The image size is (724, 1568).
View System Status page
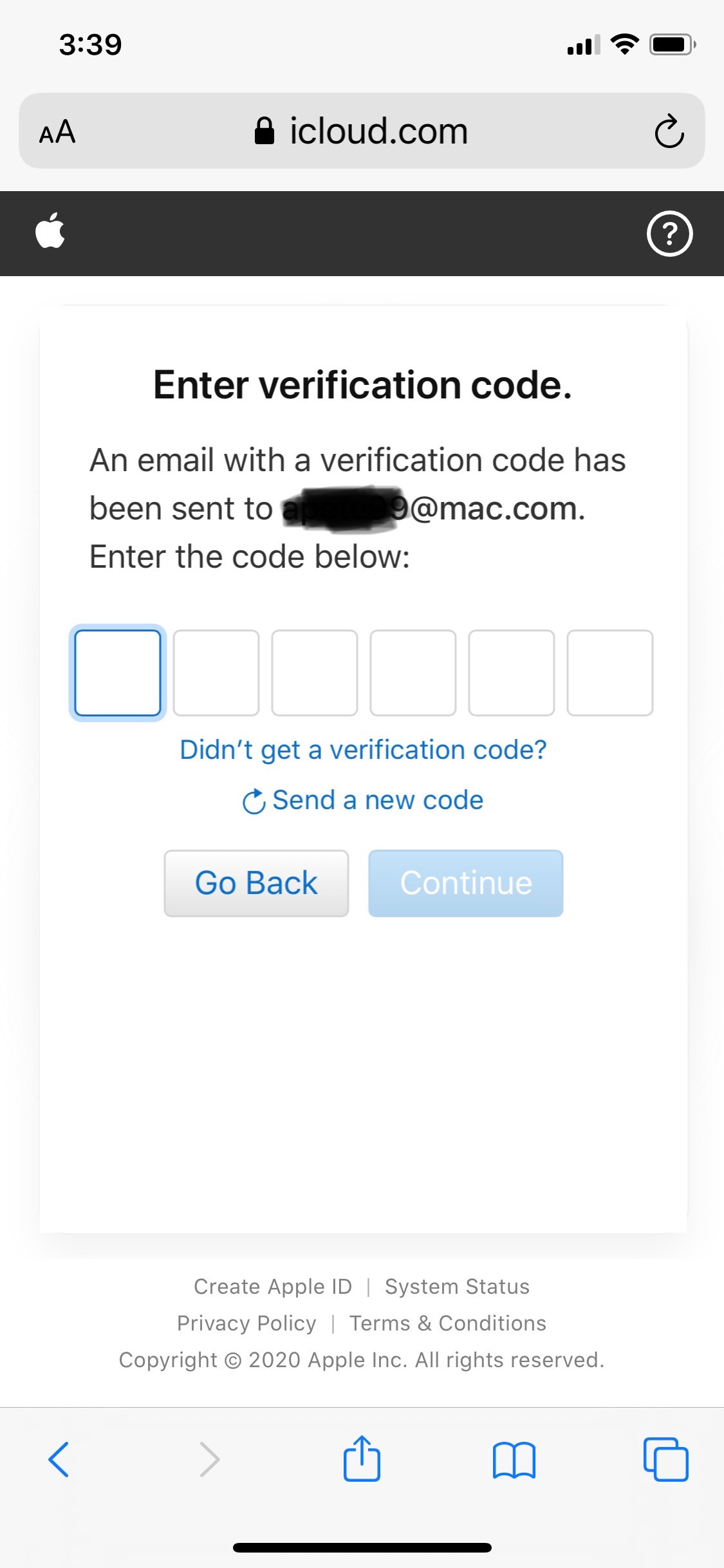pos(457,1286)
